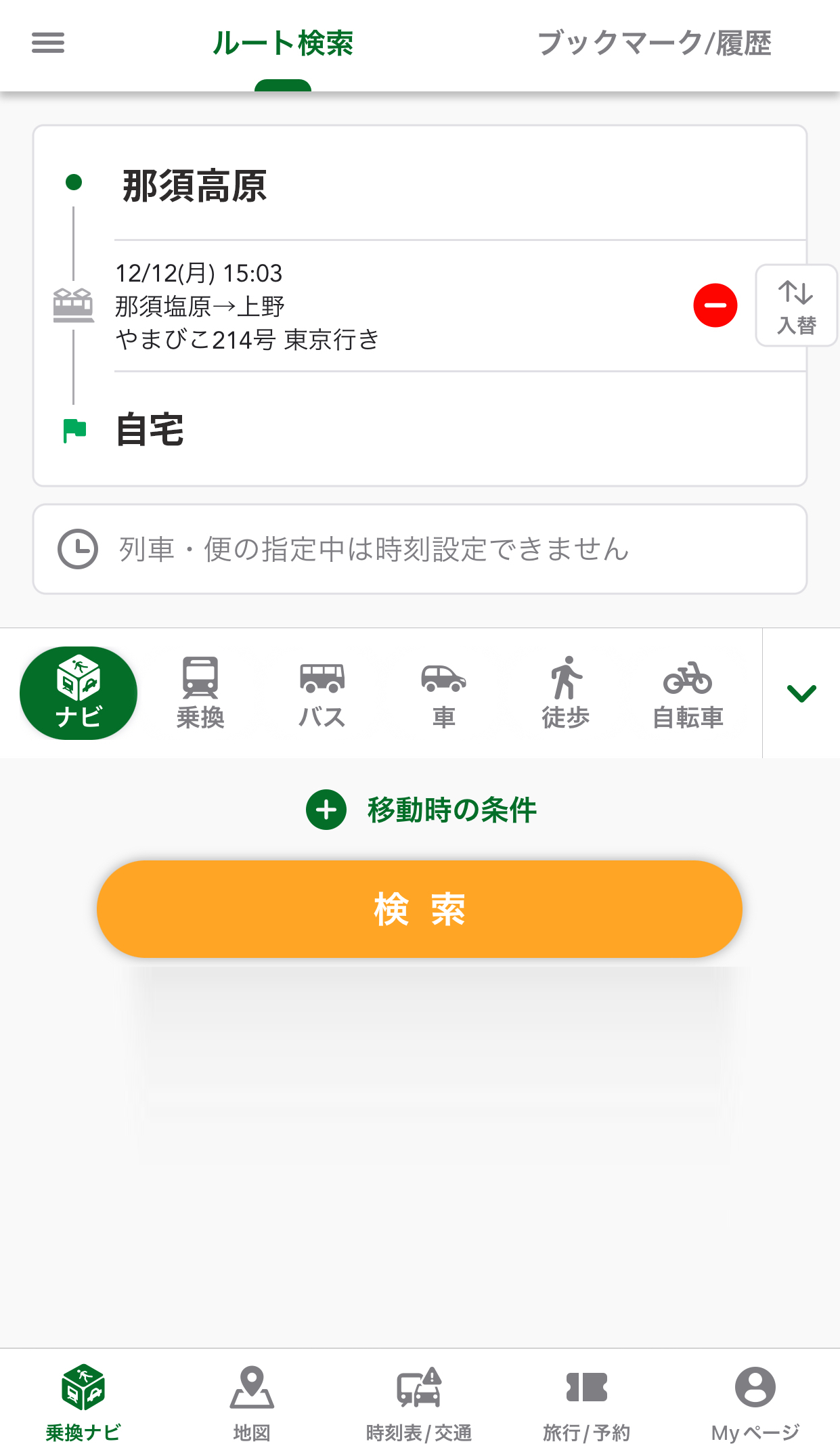Select the ナビ mode button
The height and width of the screenshot is (1448, 840).
tap(79, 693)
